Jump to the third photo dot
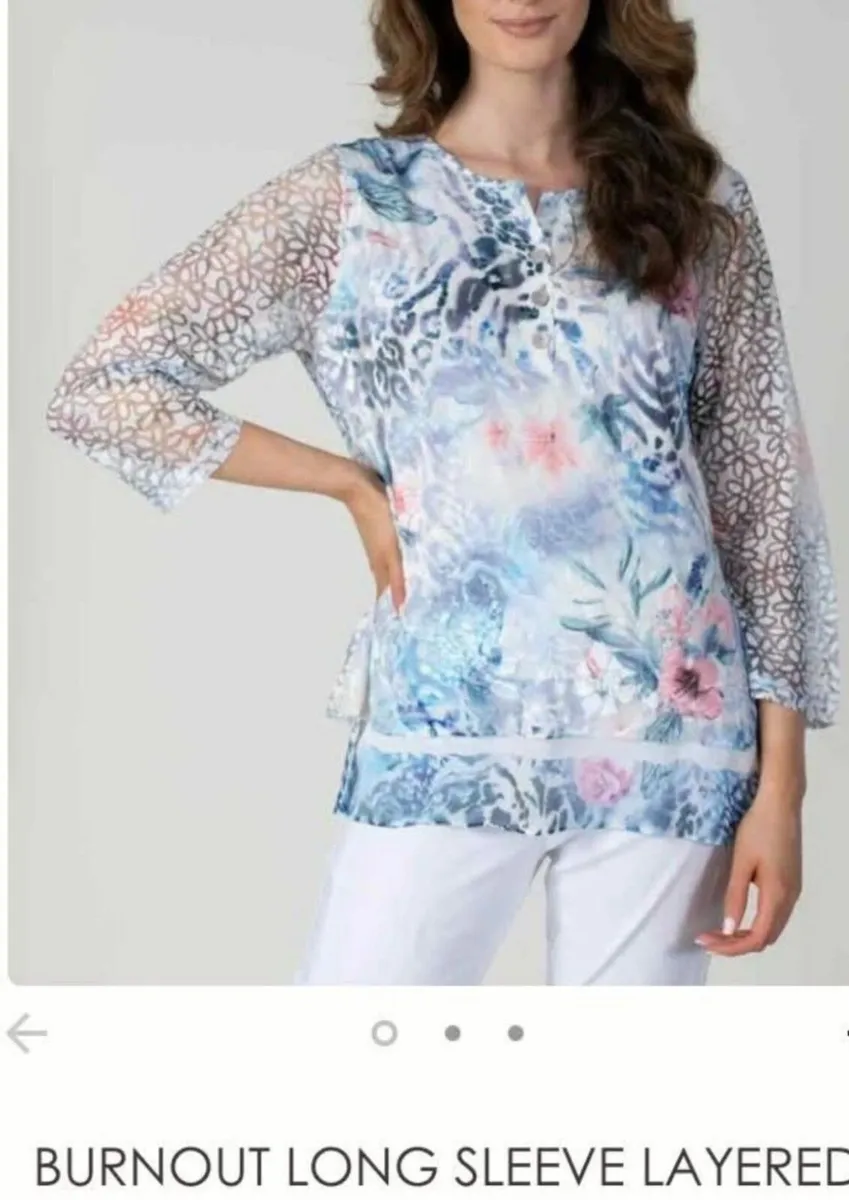Image resolution: width=849 pixels, height=1200 pixels. (515, 1033)
